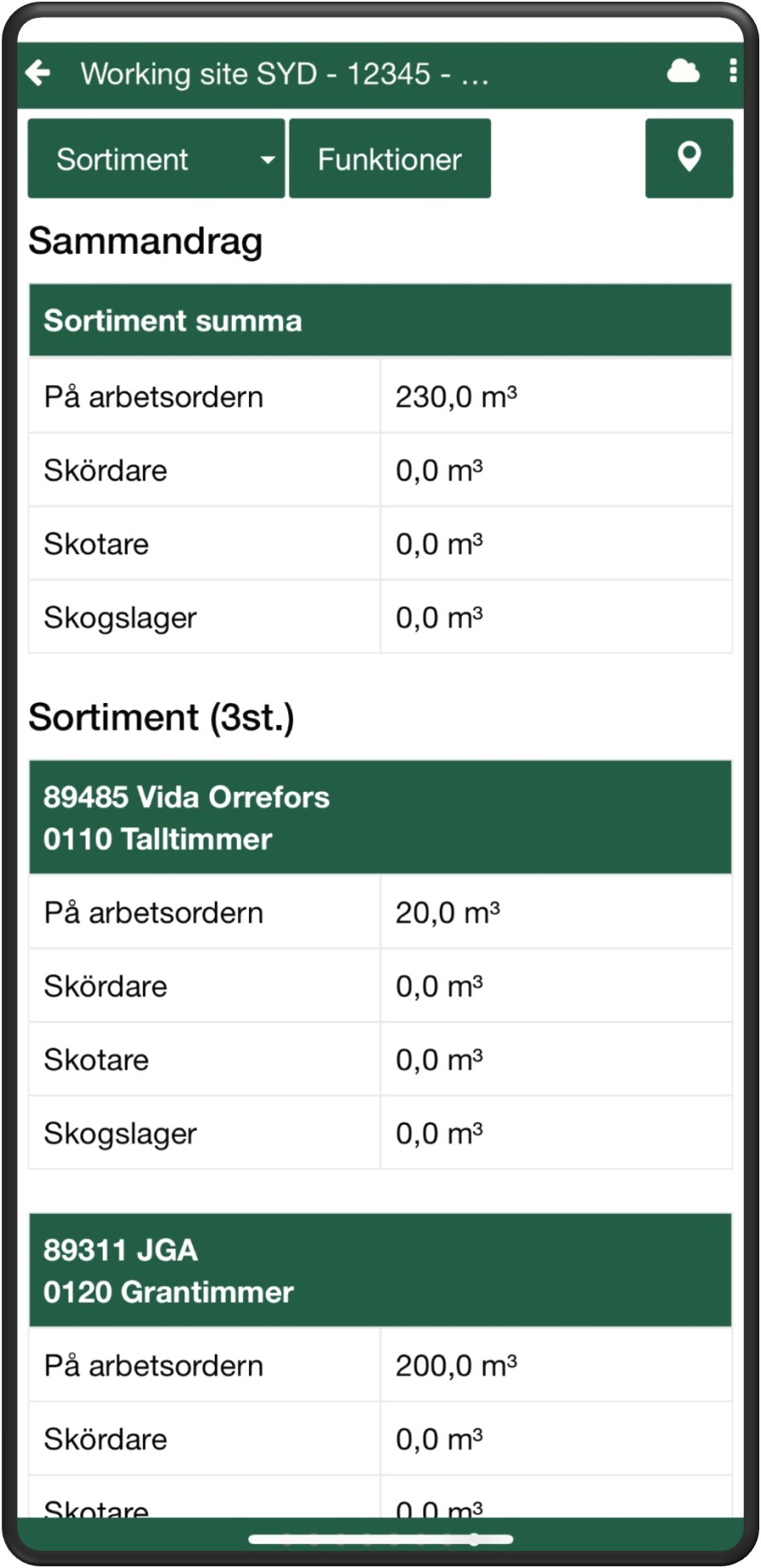Viewport: 761px width, 1568px height.
Task: Open the three-dot overflow menu
Action: [x=733, y=72]
